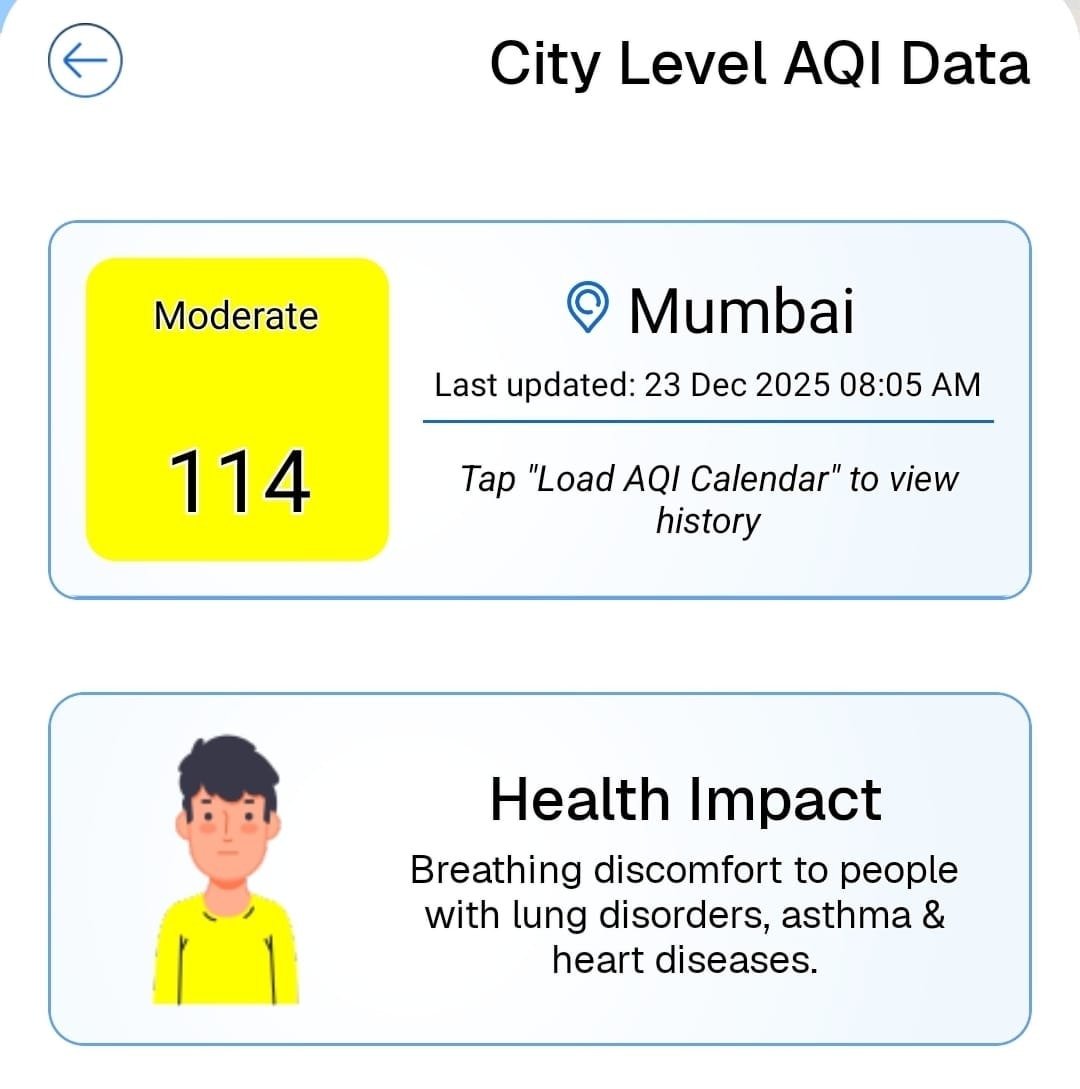
Task: Select the Health Impact heading
Action: click(x=684, y=798)
